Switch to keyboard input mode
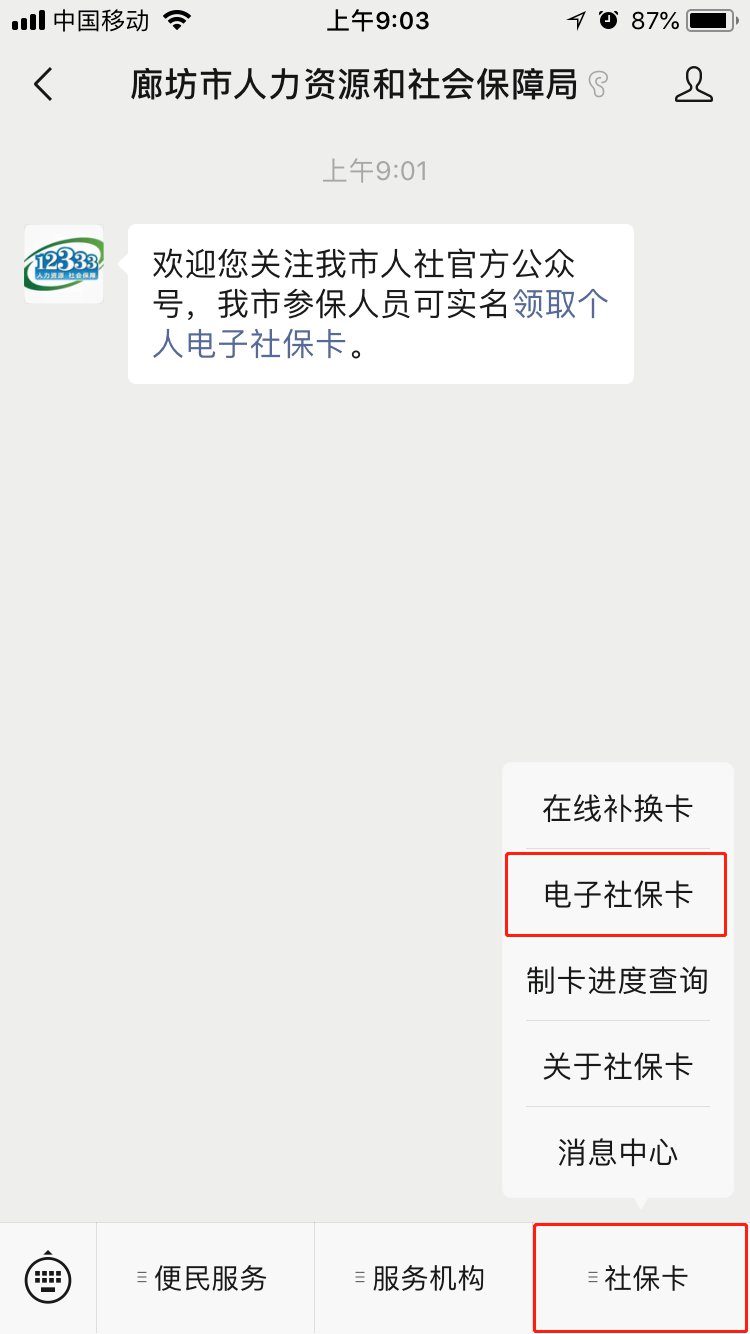 (x=48, y=1277)
